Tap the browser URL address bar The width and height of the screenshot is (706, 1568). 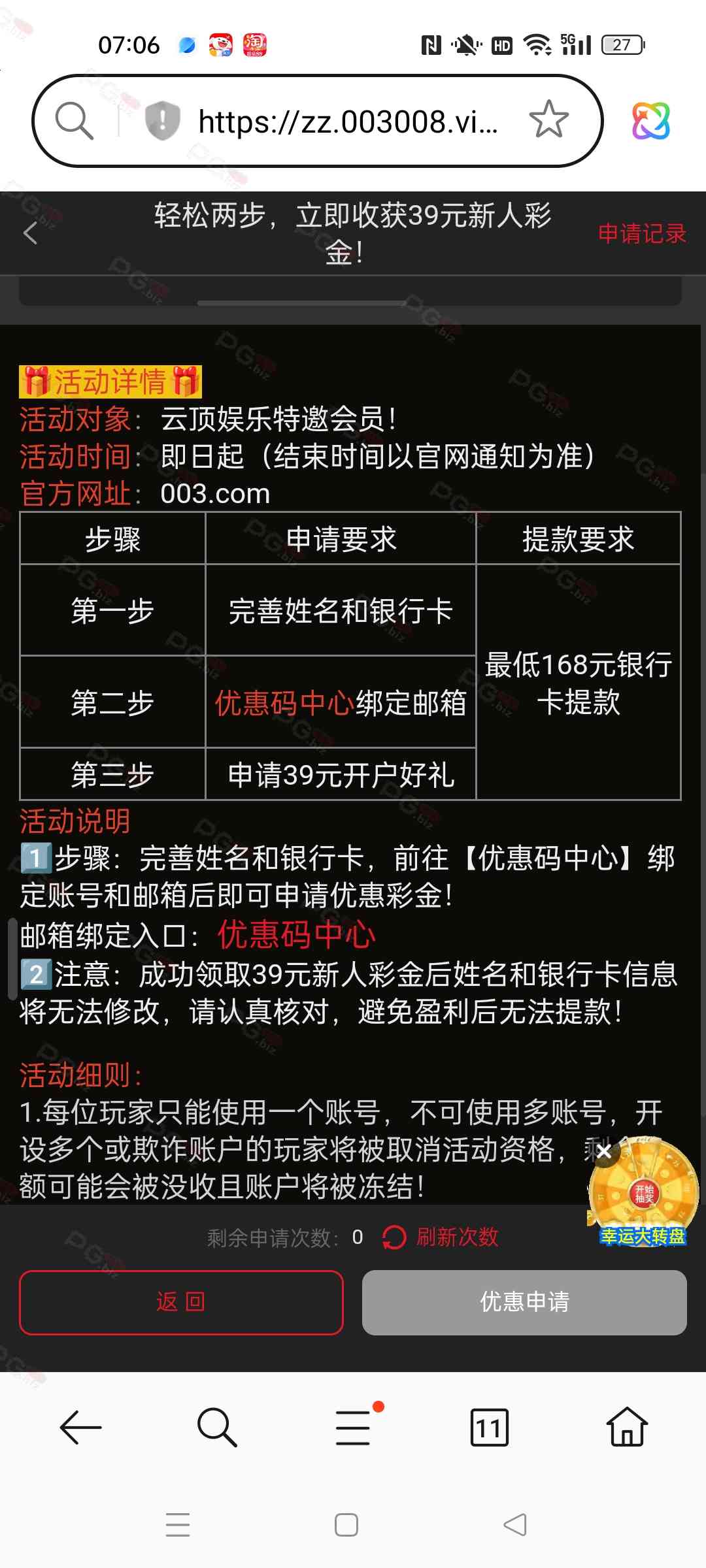pos(348,122)
